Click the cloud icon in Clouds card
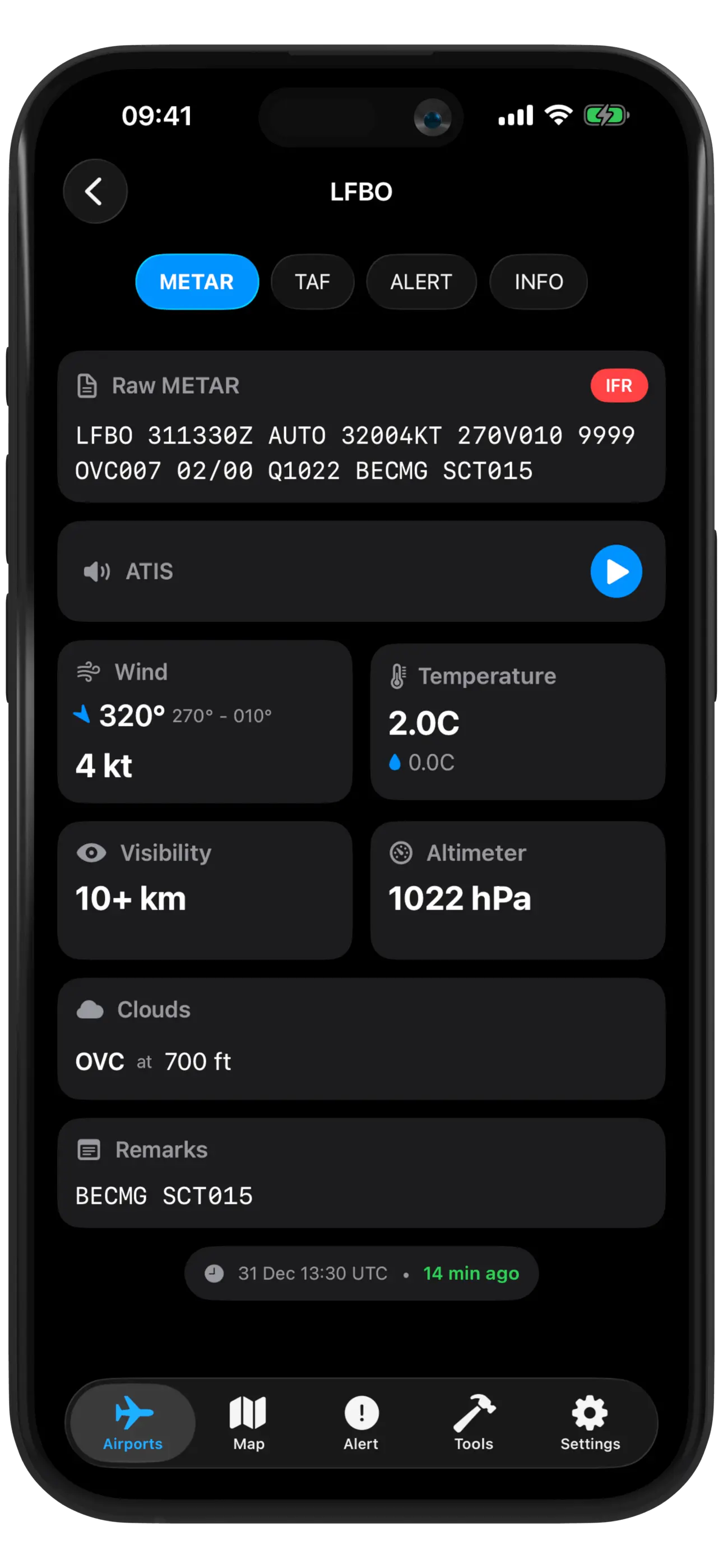The width and height of the screenshot is (723, 1568). tap(90, 1009)
